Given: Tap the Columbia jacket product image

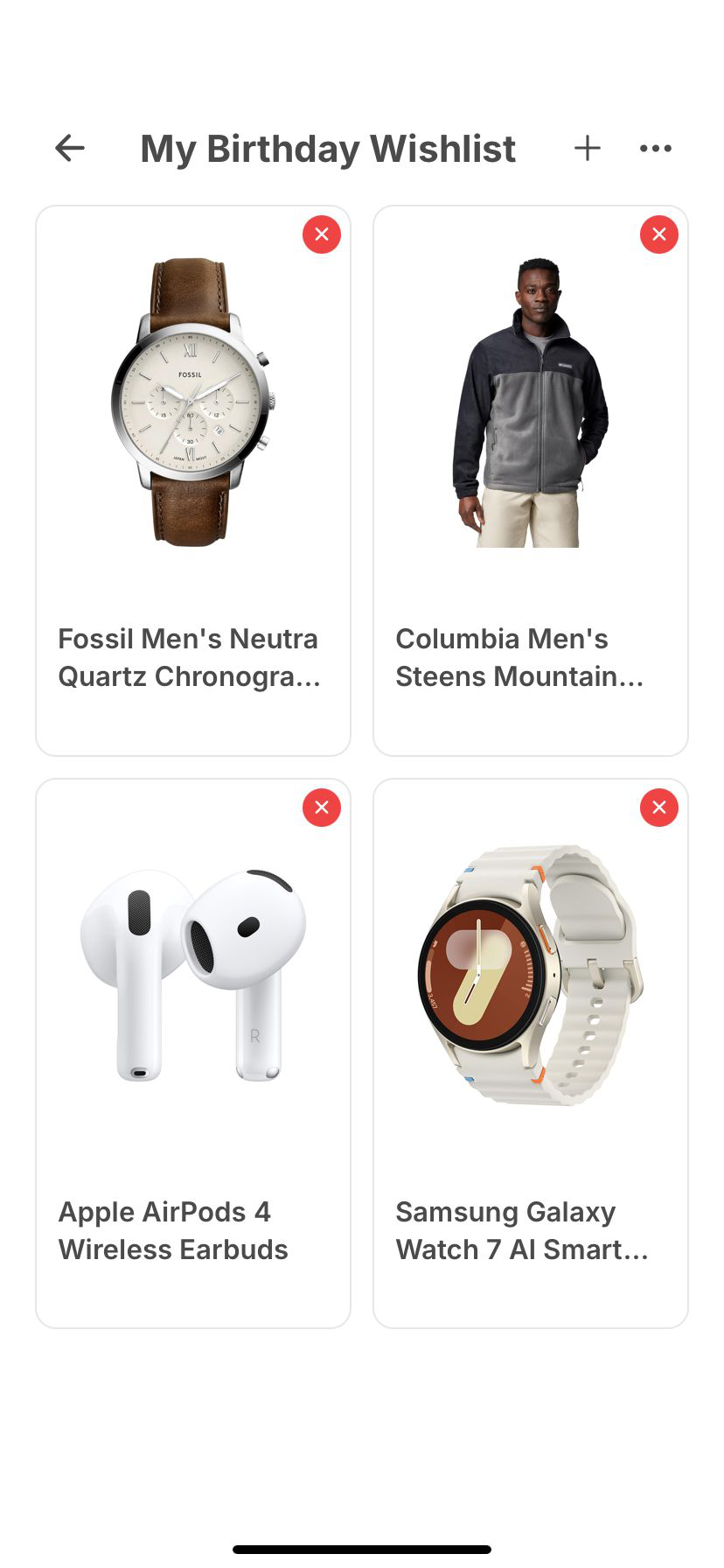Looking at the screenshot, I should click(x=530, y=401).
